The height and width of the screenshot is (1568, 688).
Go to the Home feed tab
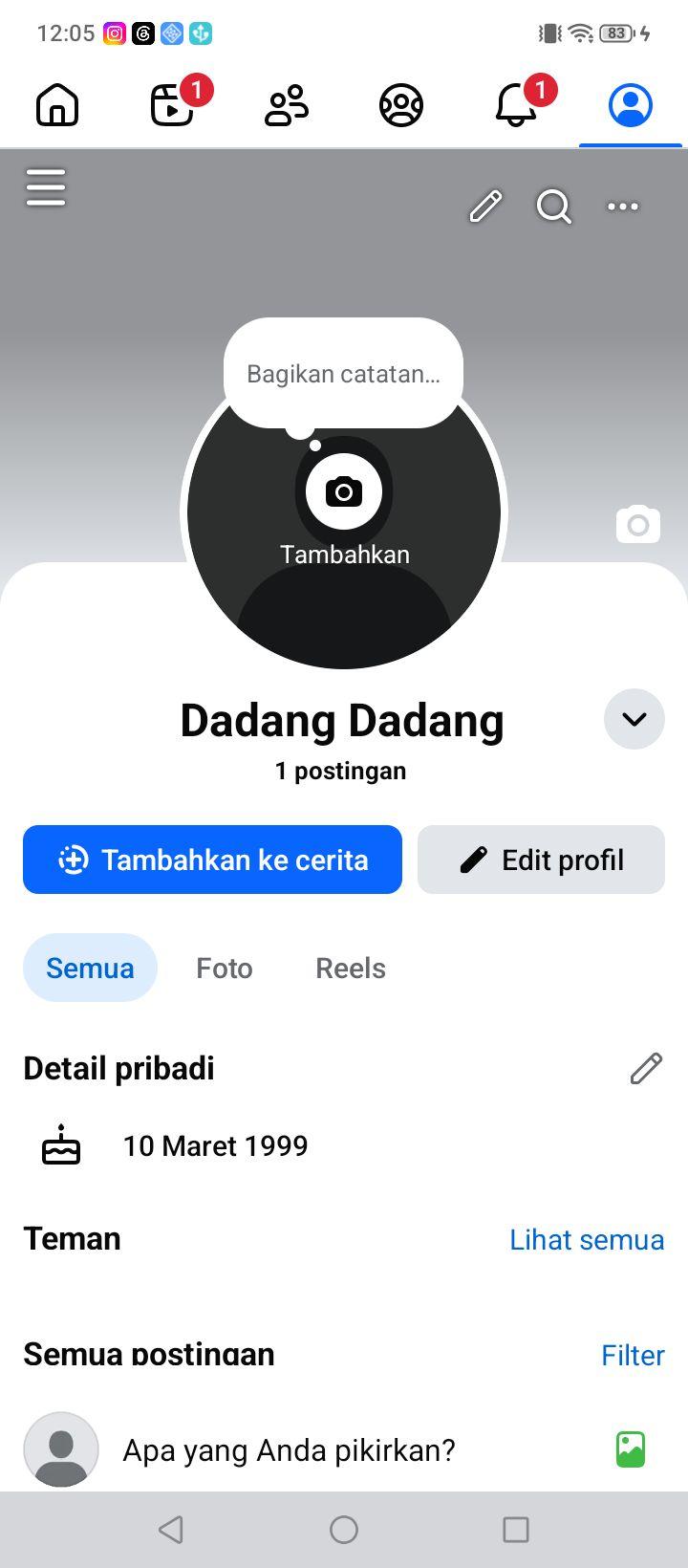click(57, 104)
